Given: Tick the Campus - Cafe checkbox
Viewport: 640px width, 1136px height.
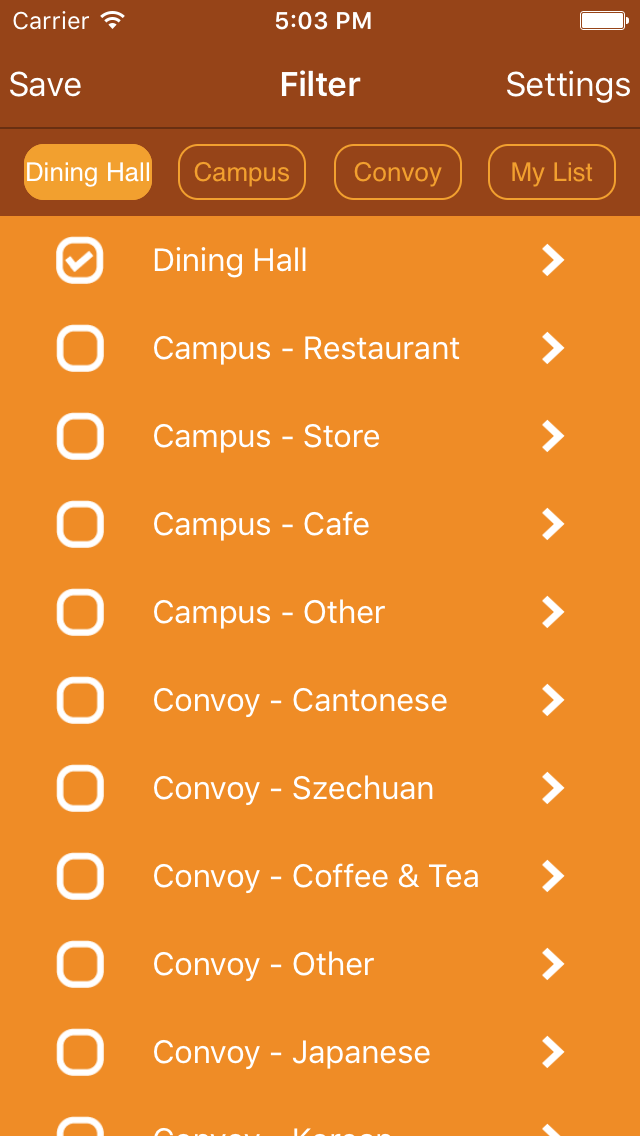Looking at the screenshot, I should coord(80,525).
